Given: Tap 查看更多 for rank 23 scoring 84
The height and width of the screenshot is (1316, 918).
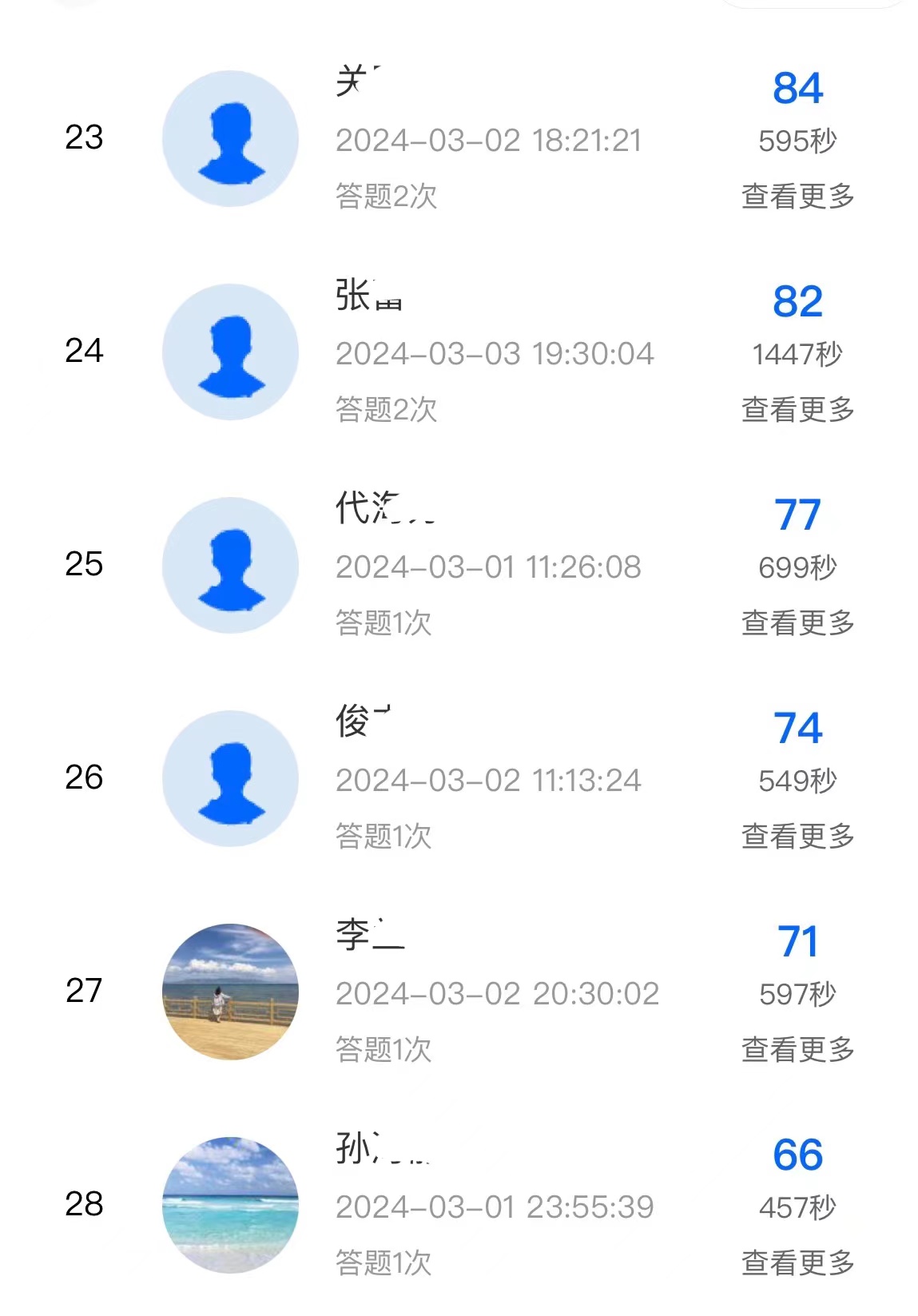Looking at the screenshot, I should [797, 197].
